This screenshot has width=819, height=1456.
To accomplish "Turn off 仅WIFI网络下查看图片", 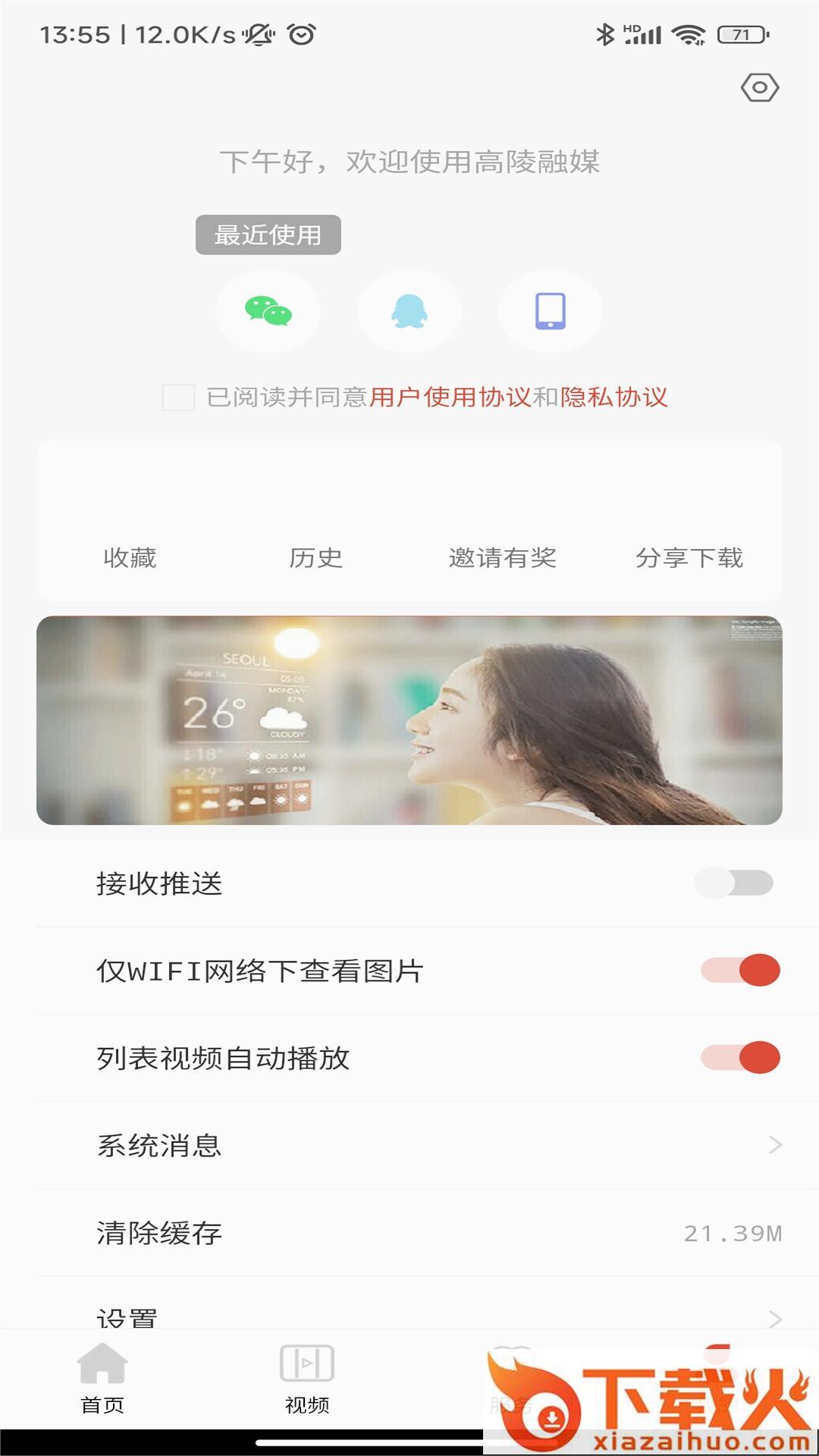I will (x=740, y=971).
